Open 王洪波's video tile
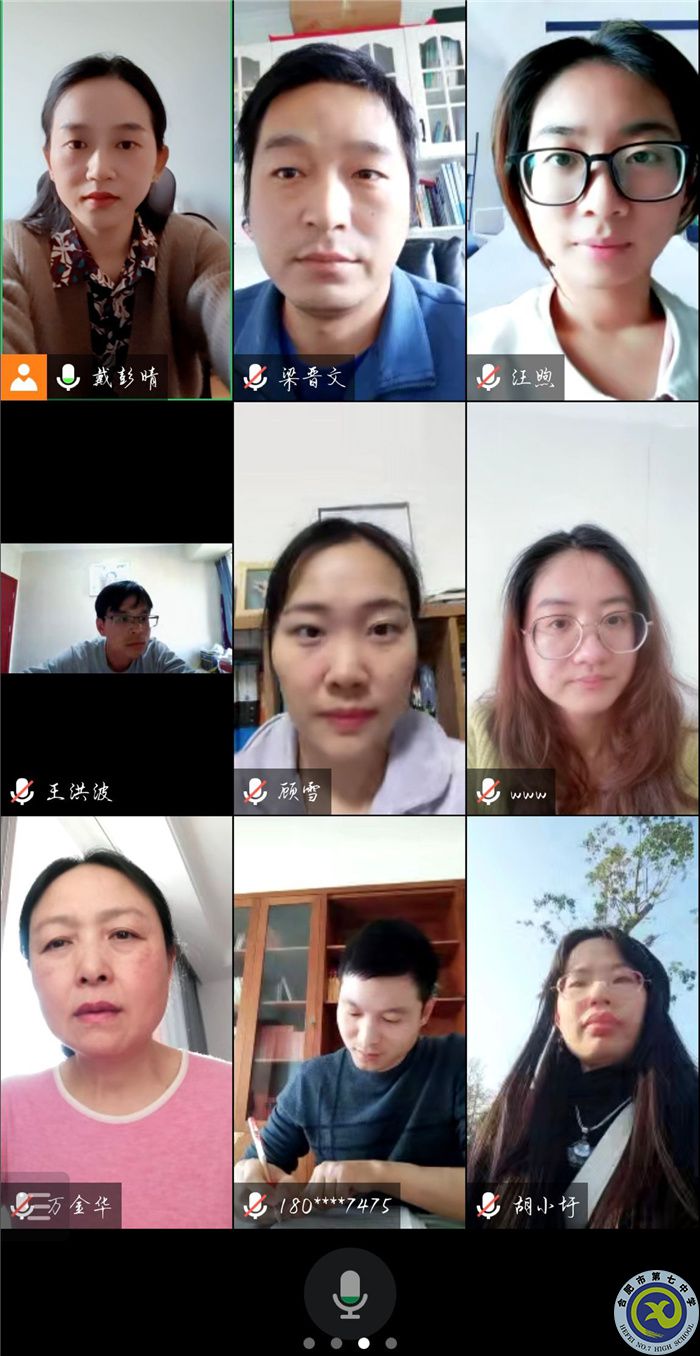The image size is (700, 1356). point(116,608)
